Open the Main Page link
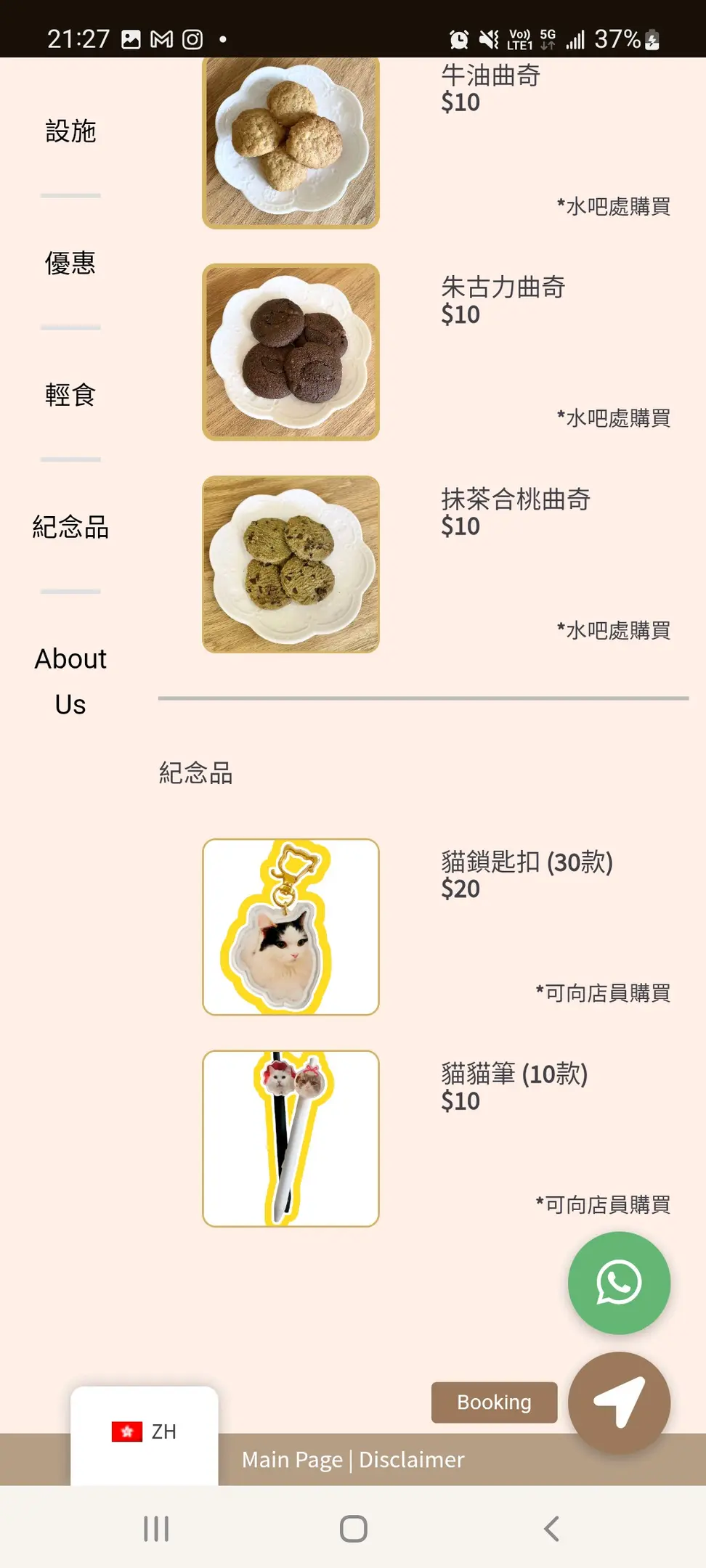 click(292, 1459)
